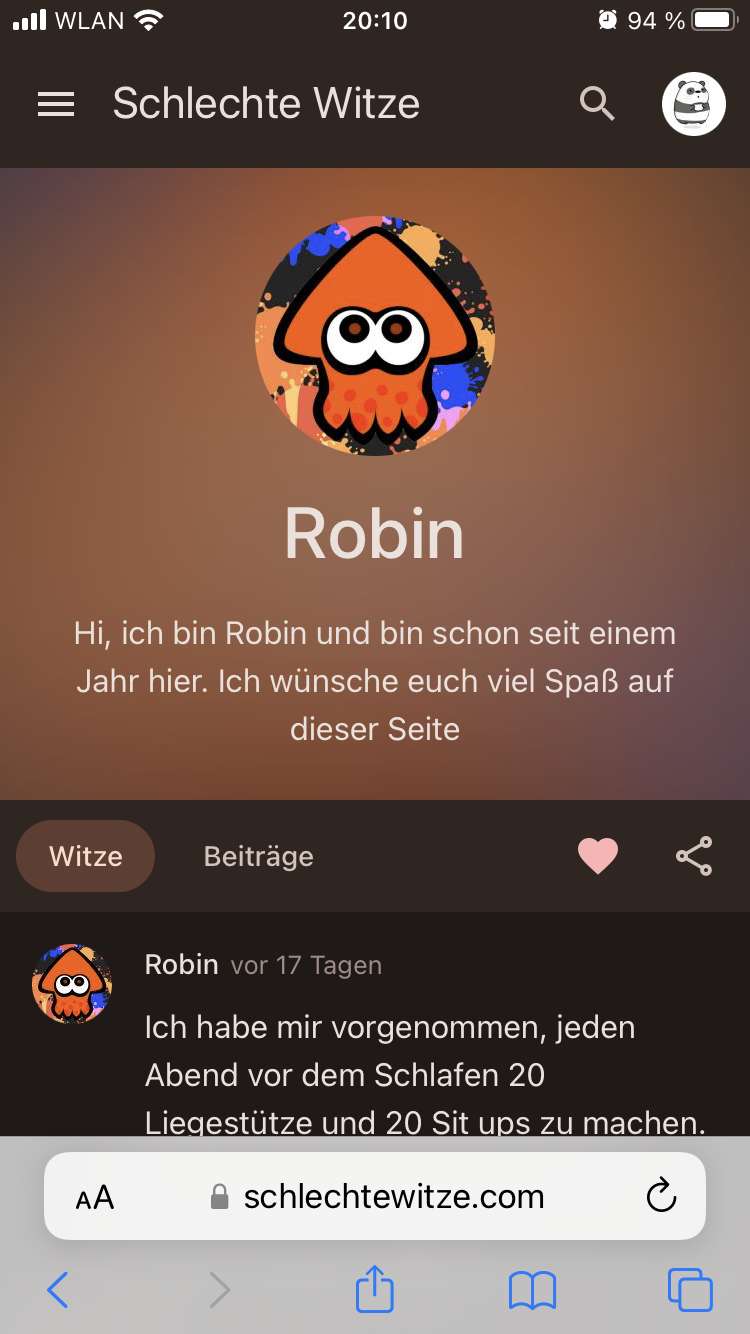Switch to the Beiträge tab

click(x=258, y=856)
